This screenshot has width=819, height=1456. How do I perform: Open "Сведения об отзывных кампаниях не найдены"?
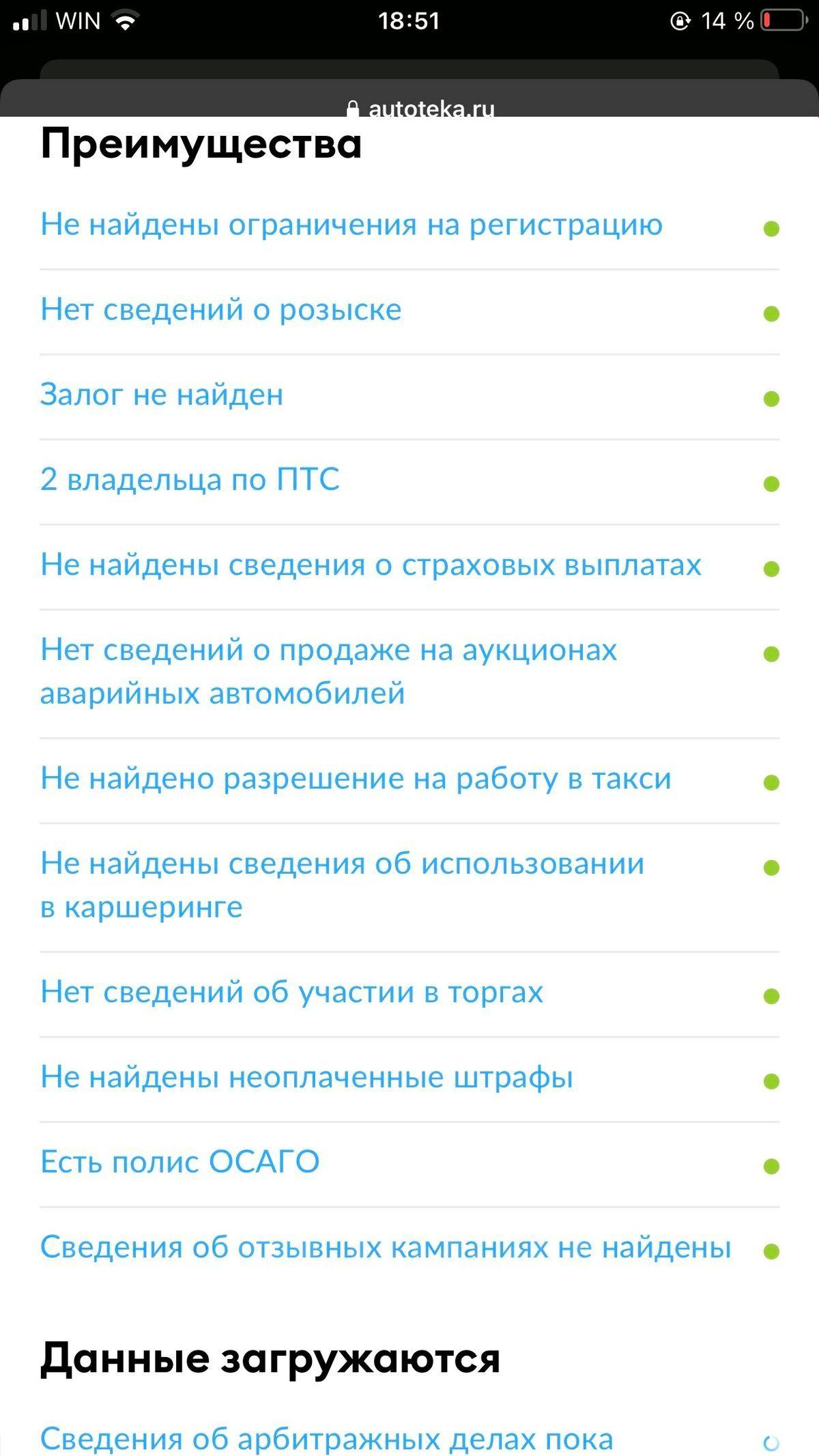(x=386, y=1248)
